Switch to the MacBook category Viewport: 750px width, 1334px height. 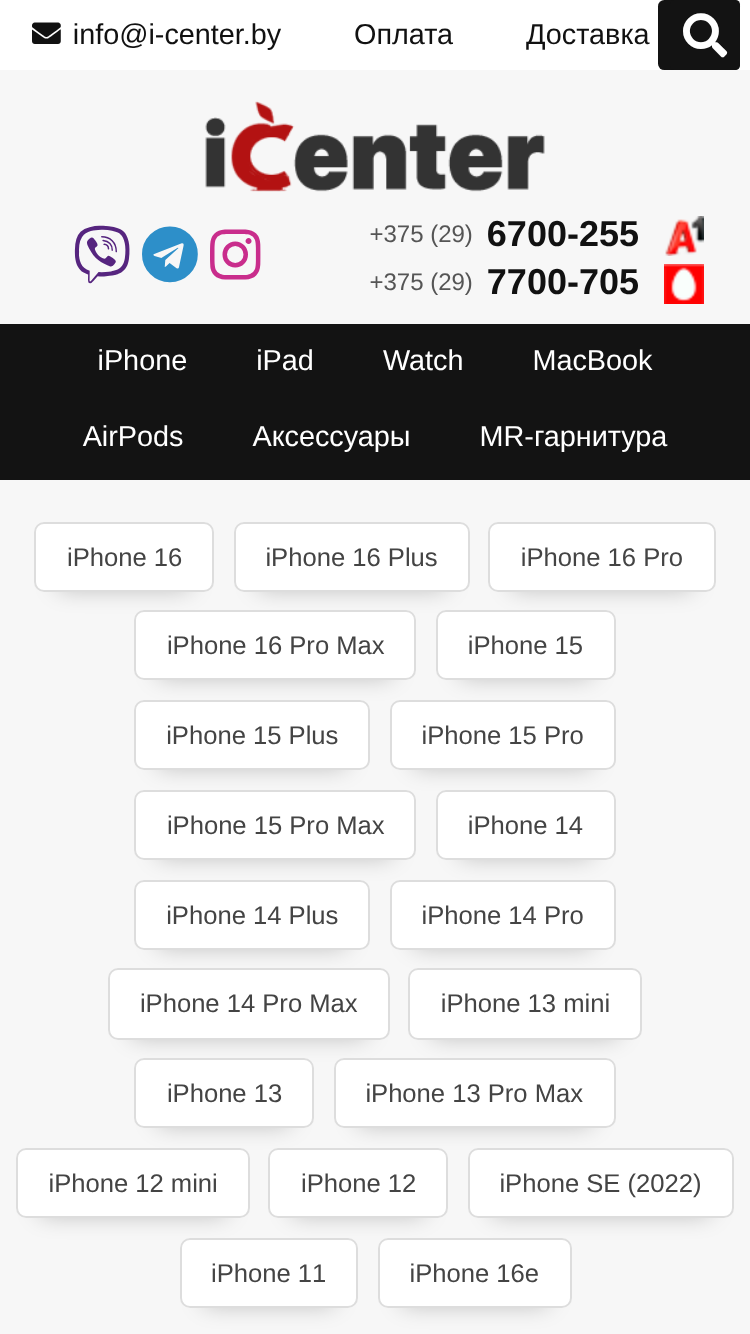click(x=592, y=360)
